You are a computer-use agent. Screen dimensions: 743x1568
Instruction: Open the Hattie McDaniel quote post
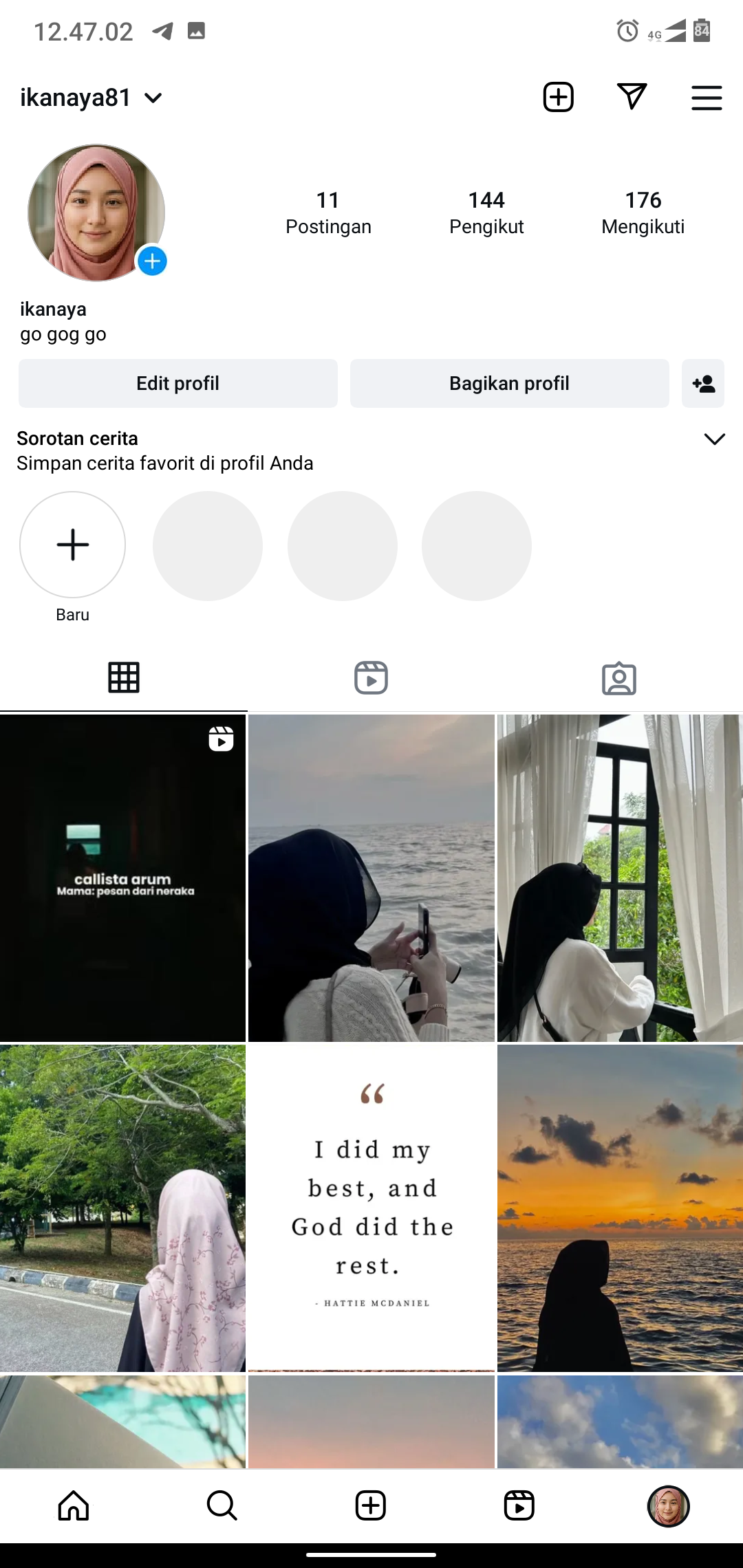tap(371, 1208)
